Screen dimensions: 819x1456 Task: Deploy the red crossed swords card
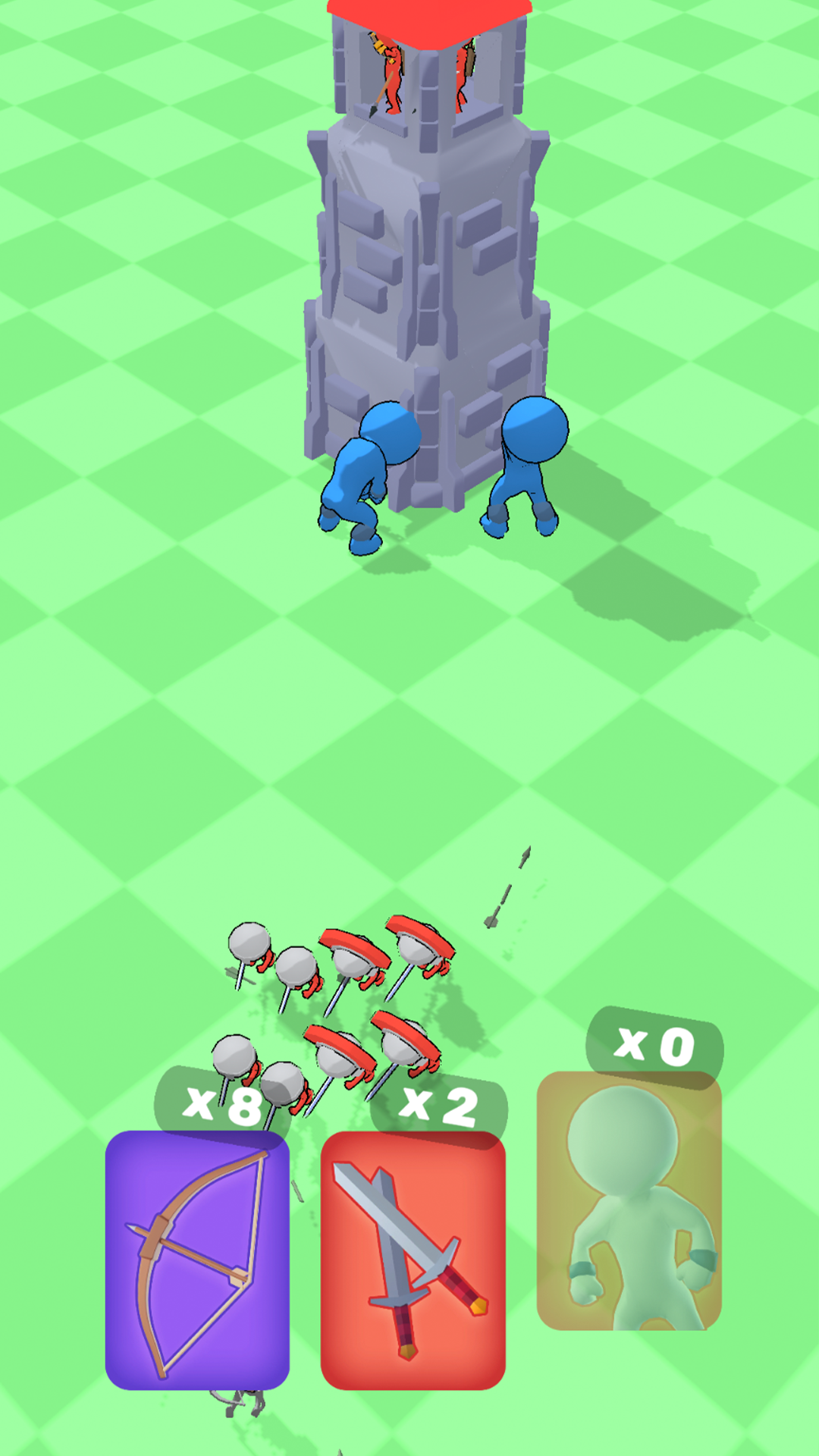[413, 1259]
